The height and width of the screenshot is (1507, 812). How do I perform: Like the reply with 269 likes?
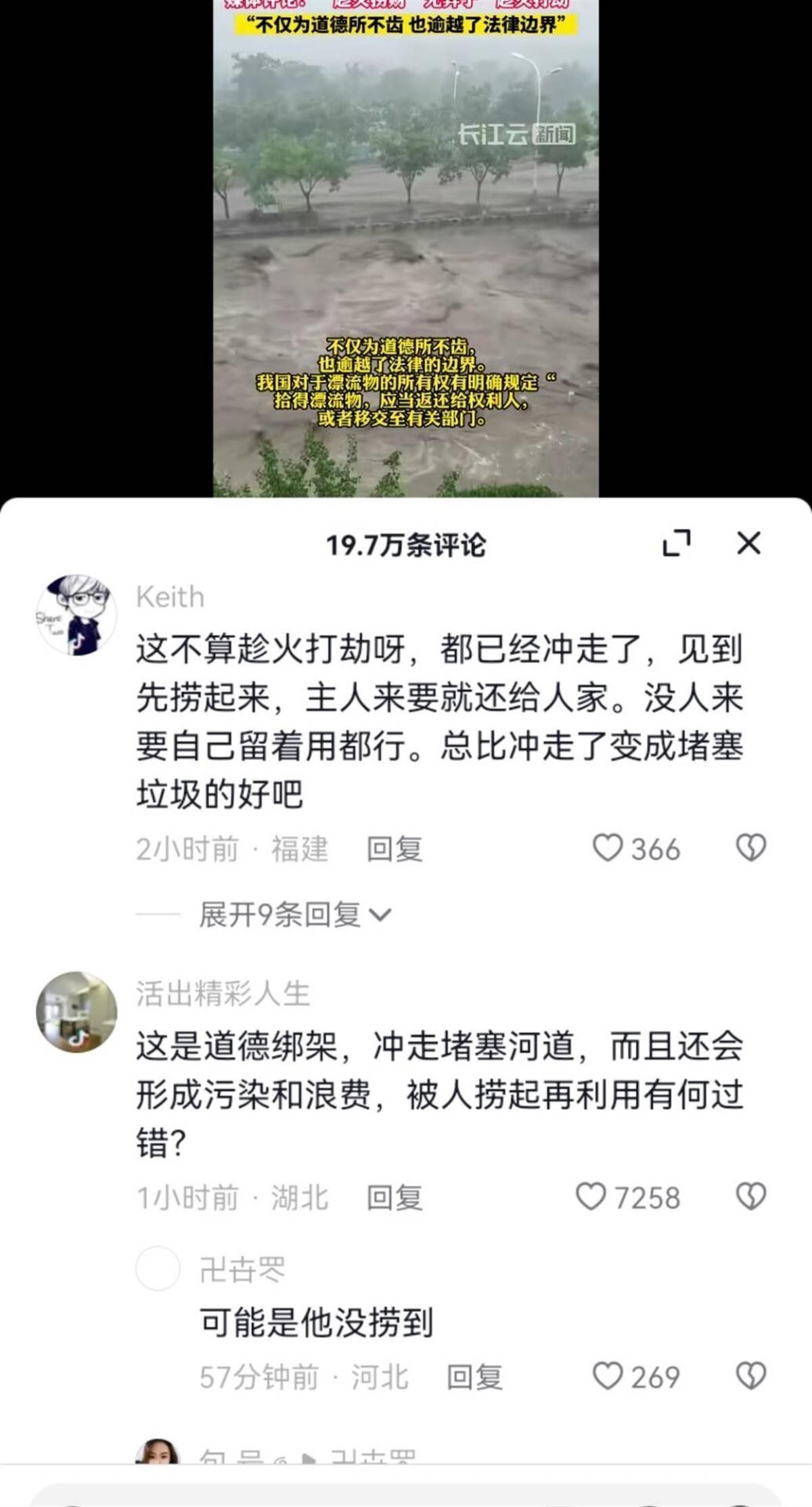coord(608,1377)
